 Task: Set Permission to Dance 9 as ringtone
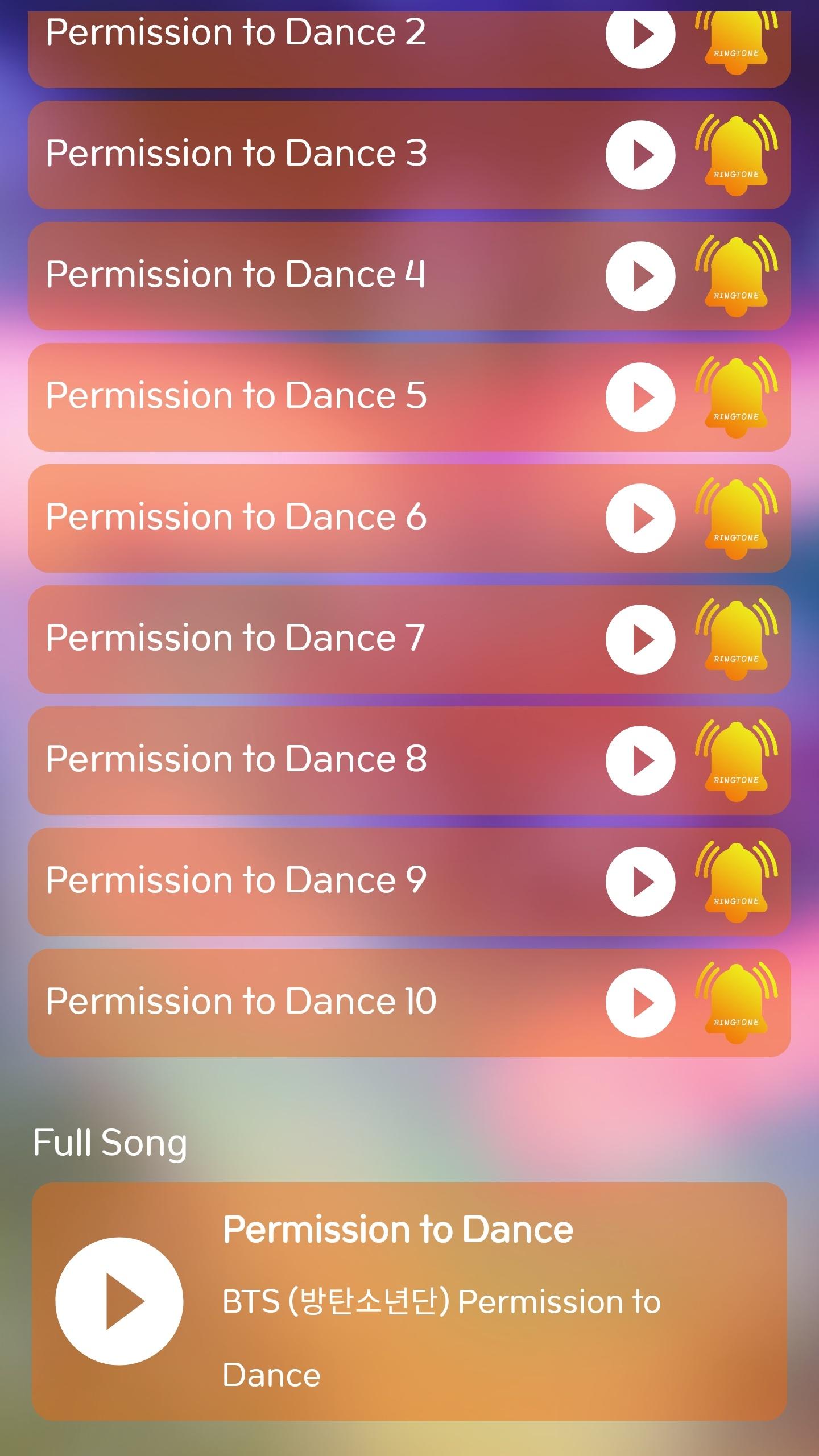(736, 882)
